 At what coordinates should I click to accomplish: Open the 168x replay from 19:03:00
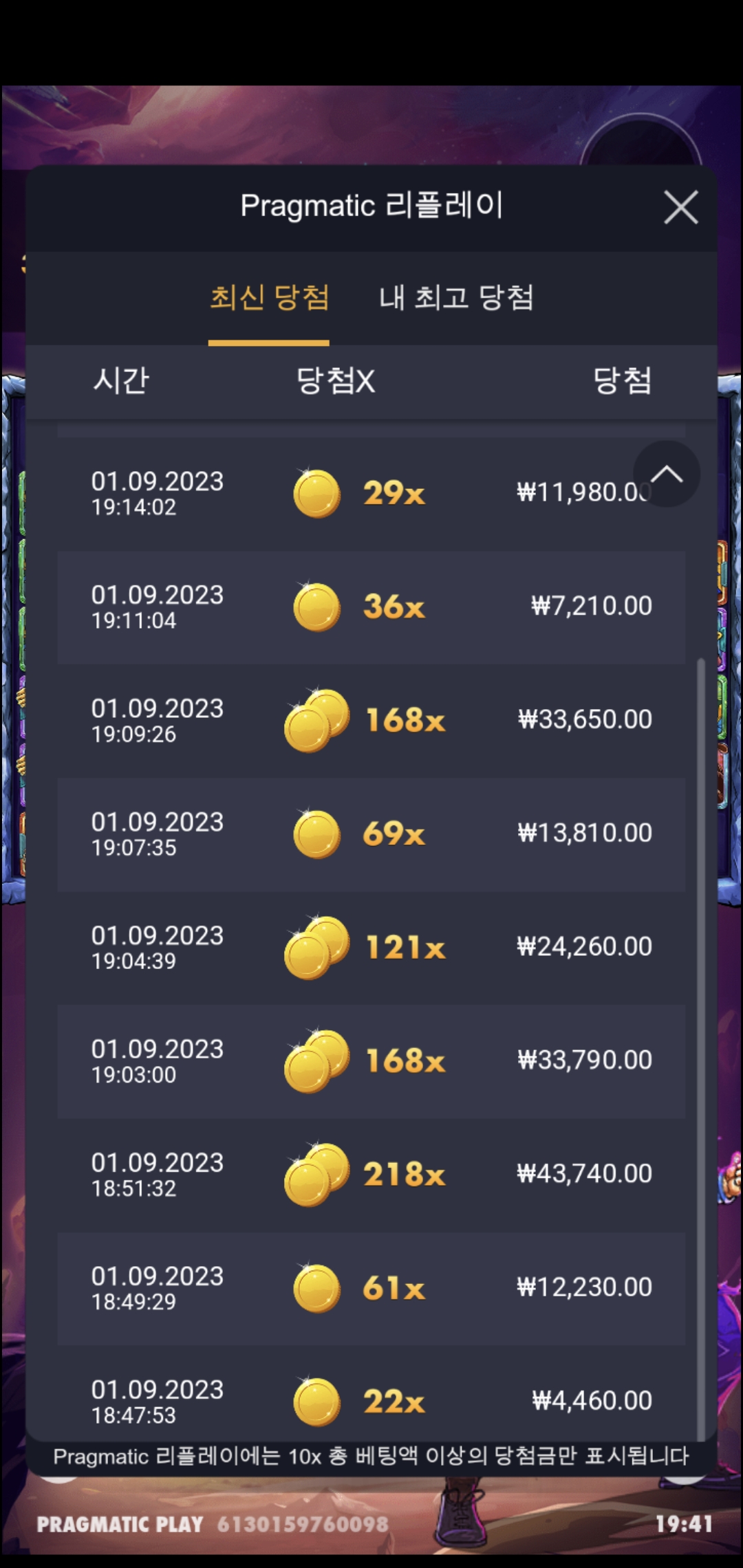(371, 1060)
